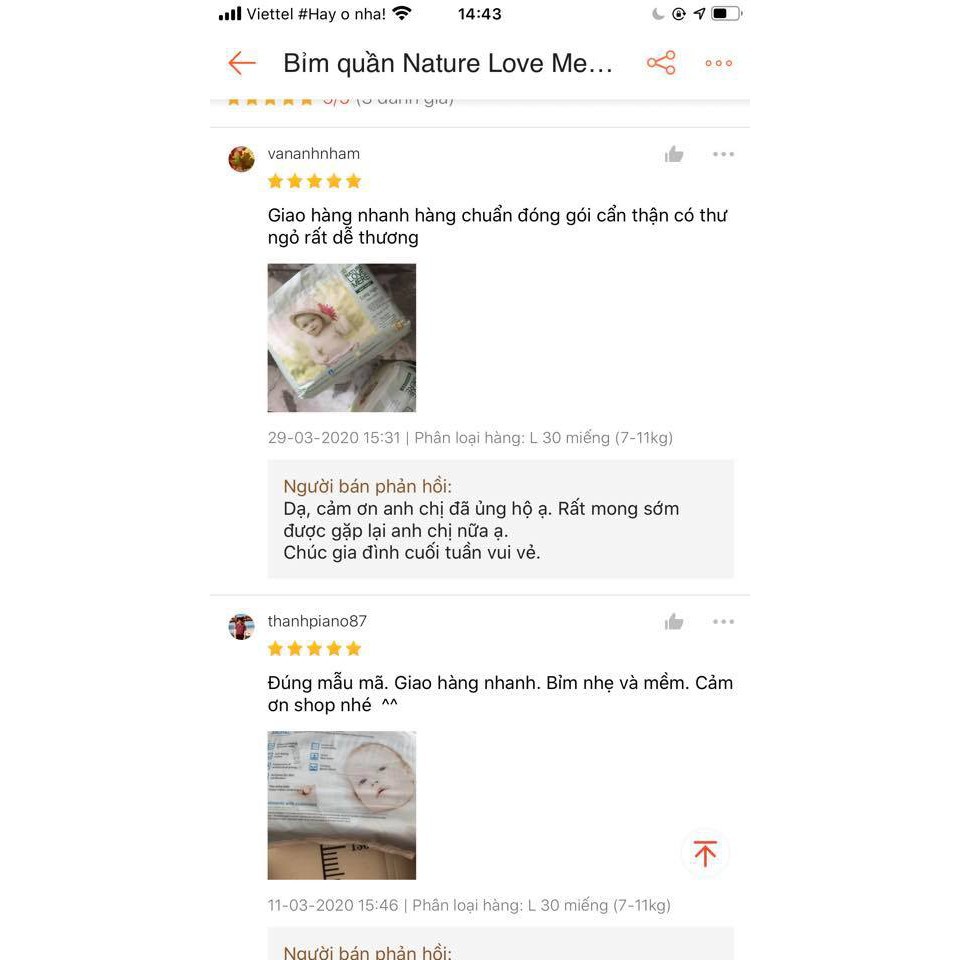Open vananhnham's profile avatar
The width and height of the screenshot is (960, 960).
tap(241, 159)
